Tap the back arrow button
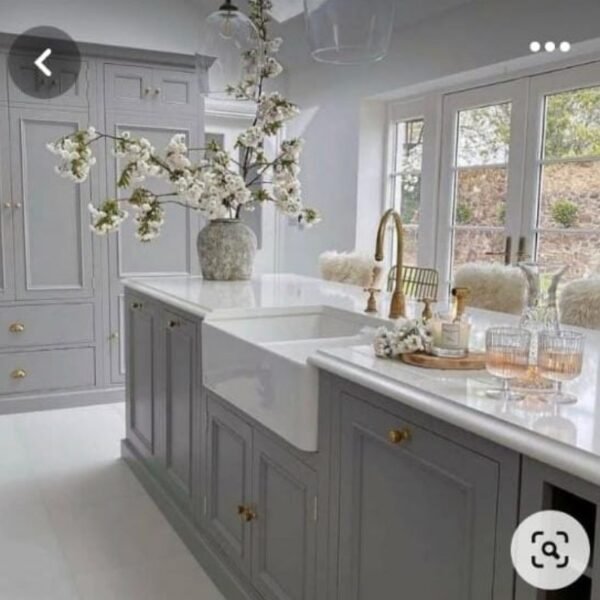The image size is (600, 600). pyautogui.click(x=44, y=62)
